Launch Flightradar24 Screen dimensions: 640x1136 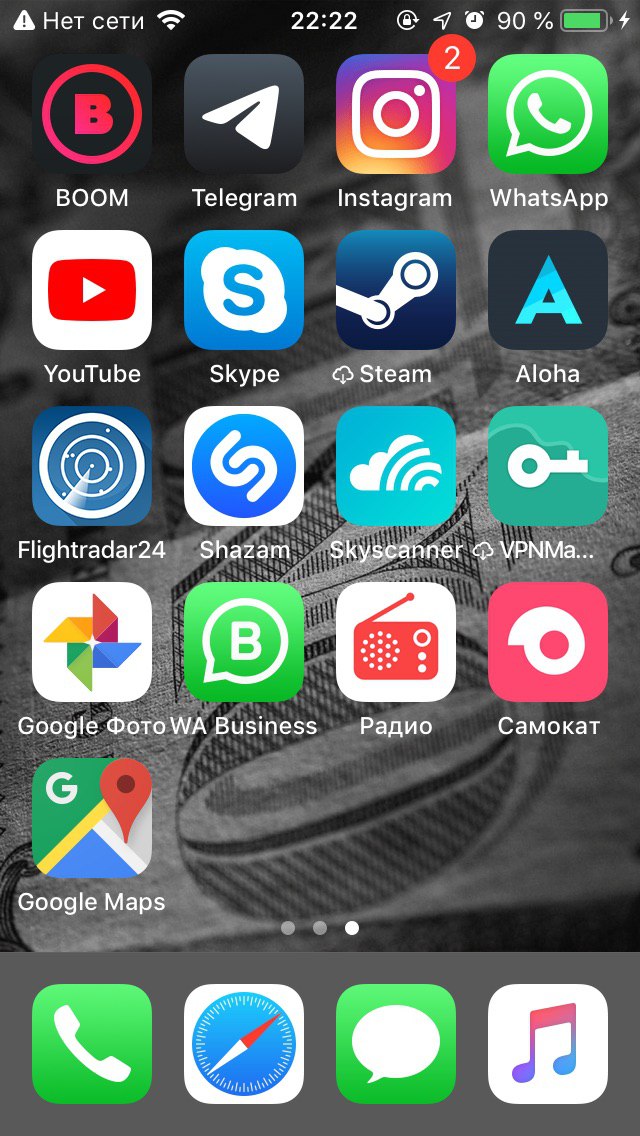pyautogui.click(x=92, y=466)
